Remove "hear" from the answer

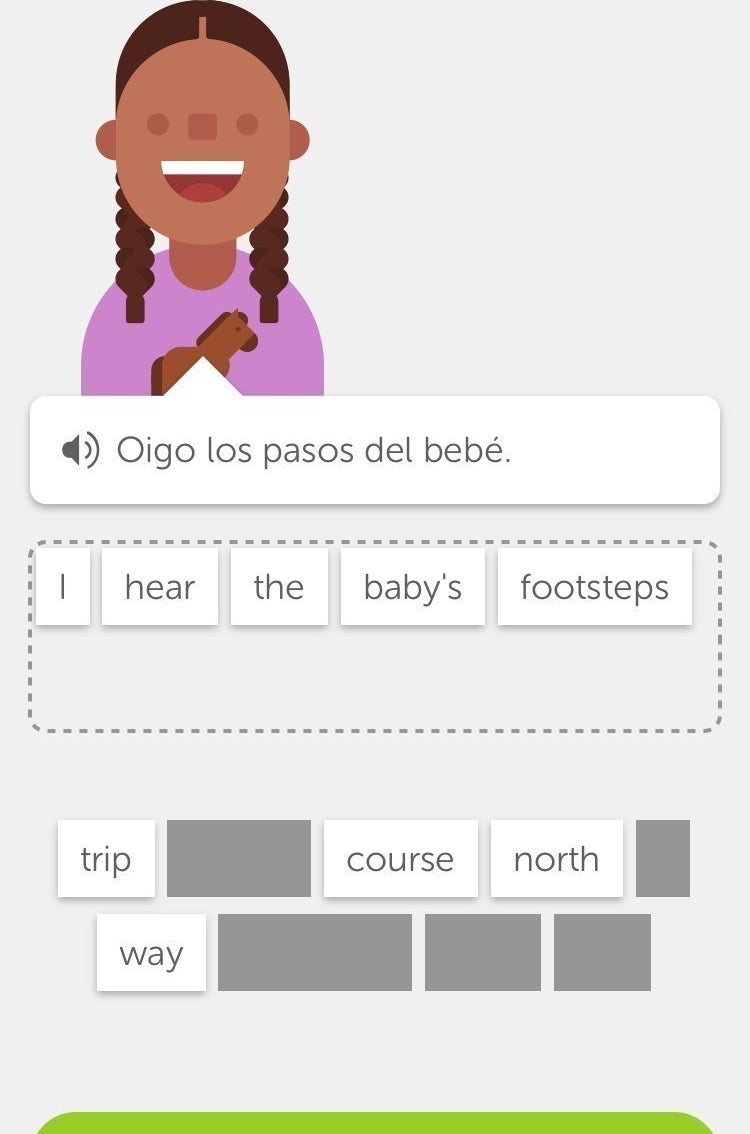coord(160,587)
